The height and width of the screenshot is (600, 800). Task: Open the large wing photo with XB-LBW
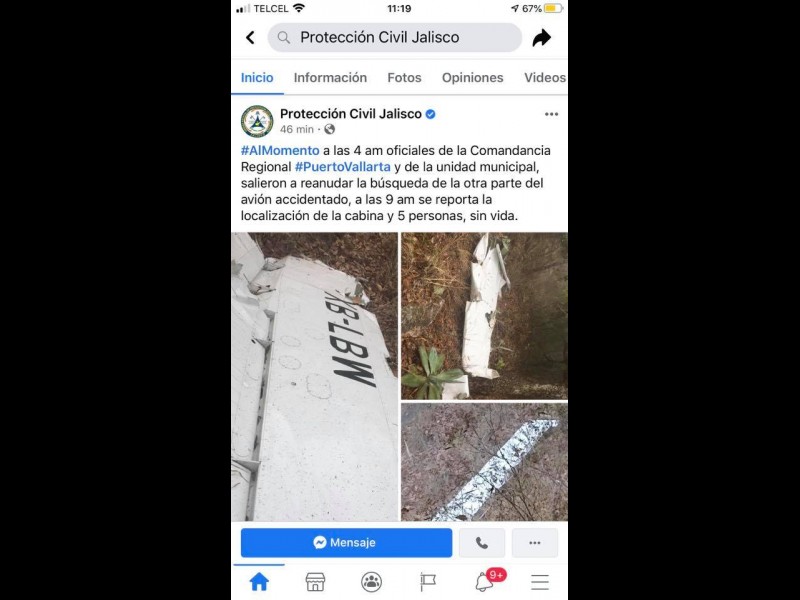click(314, 376)
